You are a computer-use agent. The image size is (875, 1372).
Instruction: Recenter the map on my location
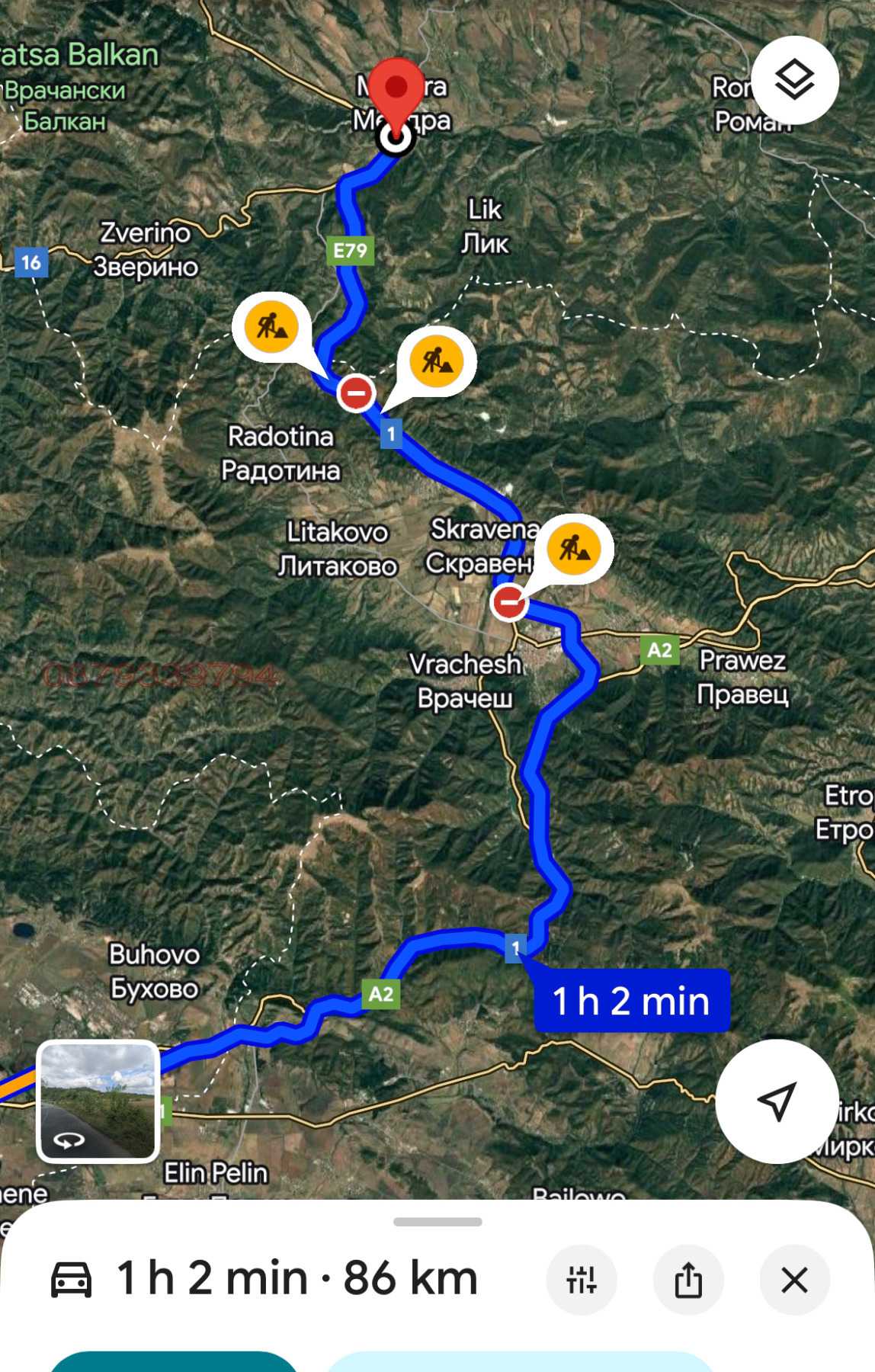tap(777, 1101)
